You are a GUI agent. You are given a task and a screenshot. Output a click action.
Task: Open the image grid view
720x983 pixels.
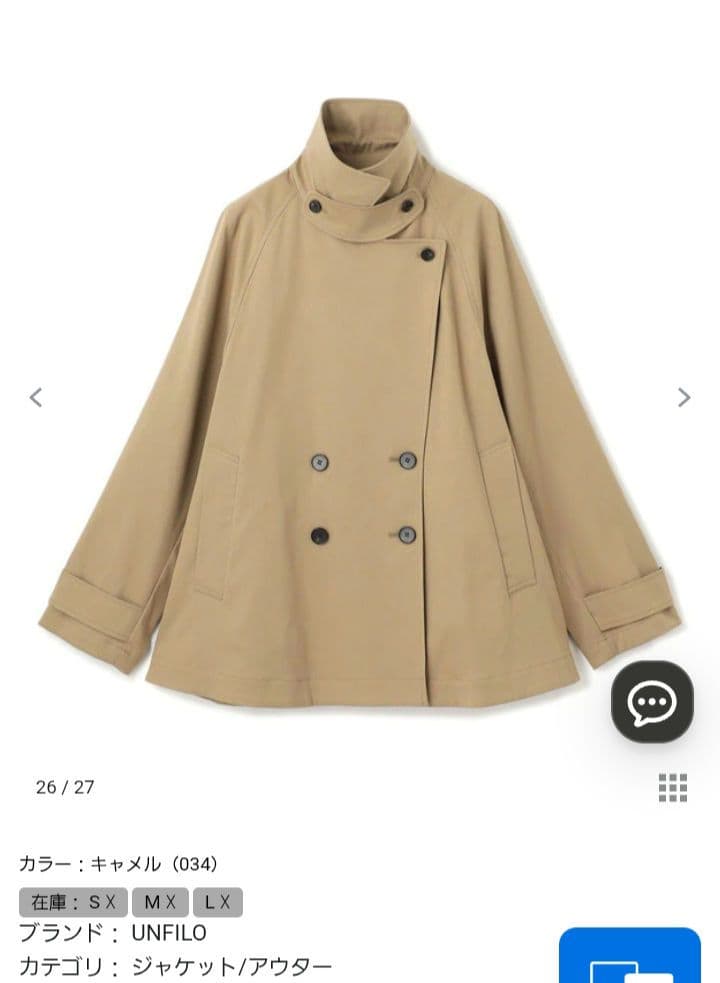(x=673, y=788)
